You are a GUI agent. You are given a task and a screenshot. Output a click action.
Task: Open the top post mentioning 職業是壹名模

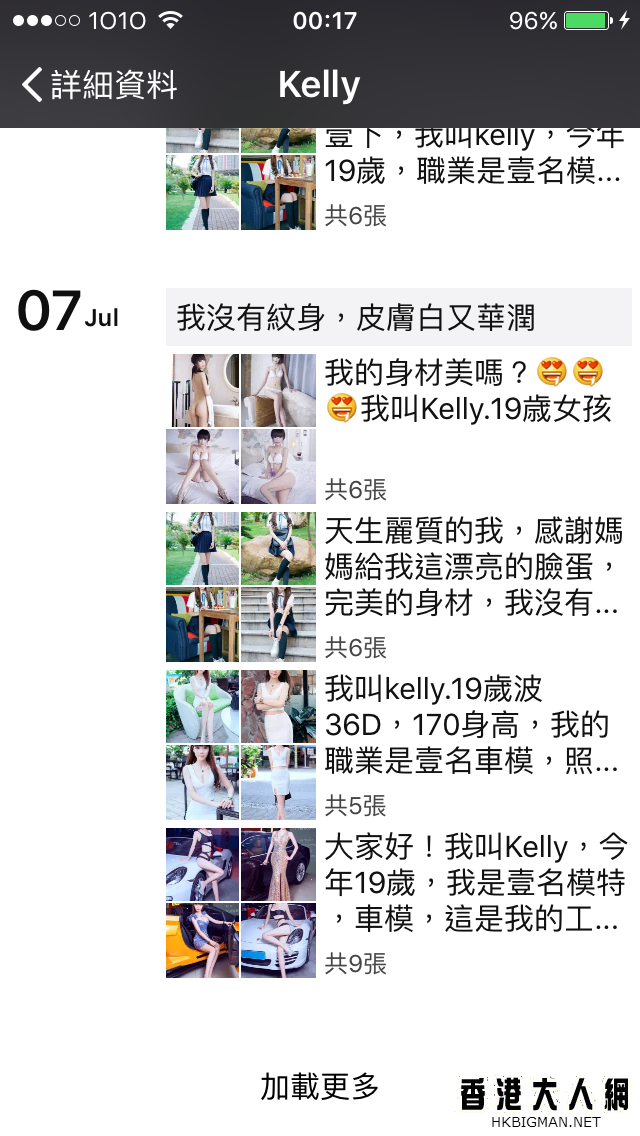[x=472, y=170]
